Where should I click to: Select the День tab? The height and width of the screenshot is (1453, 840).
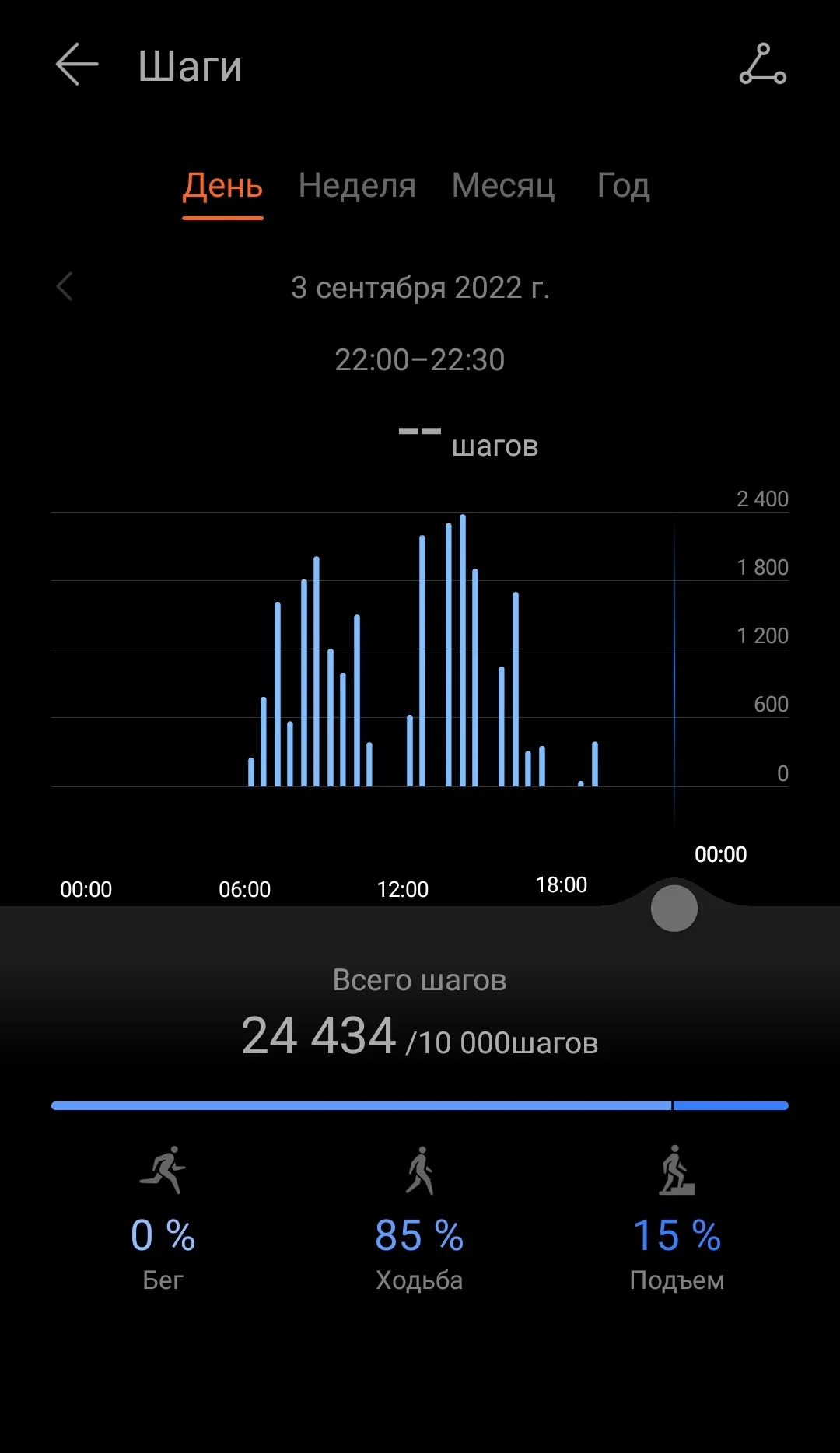tap(222, 187)
